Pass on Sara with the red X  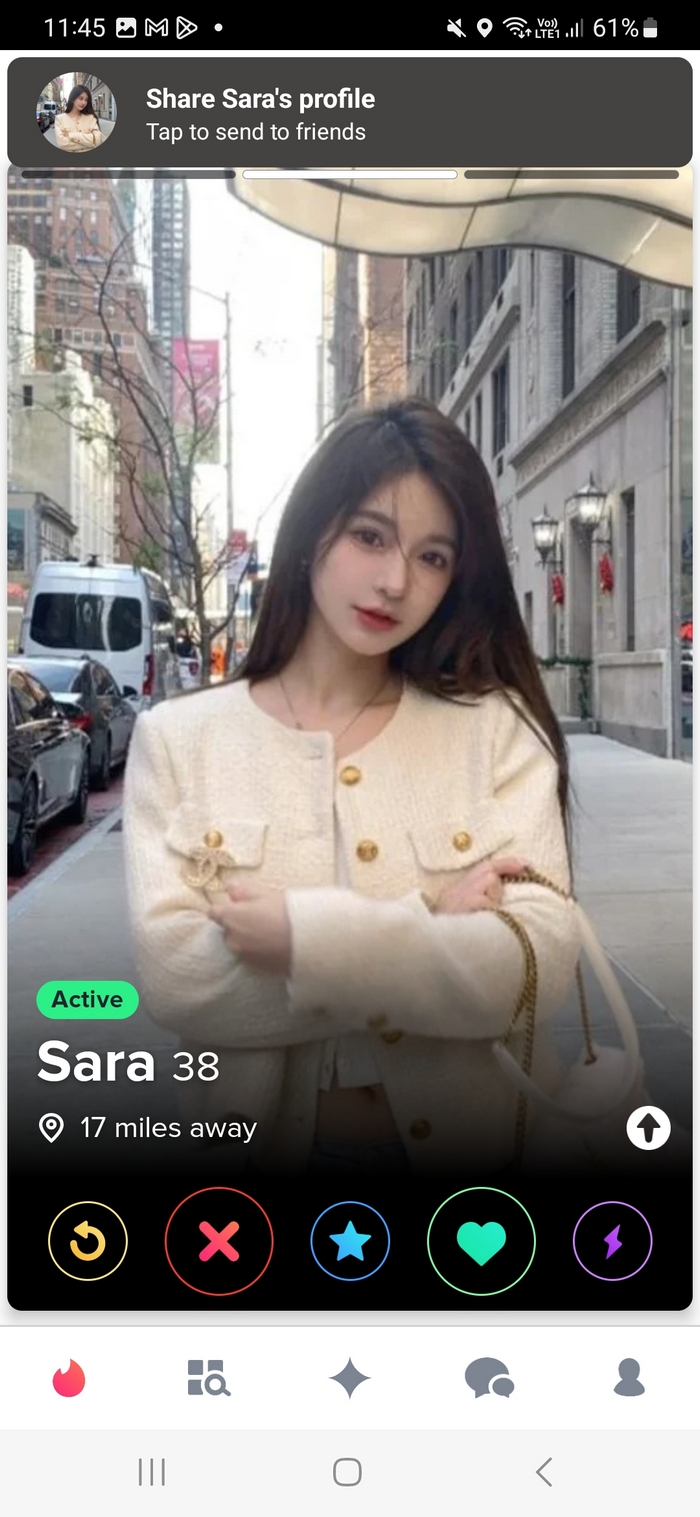point(219,1241)
